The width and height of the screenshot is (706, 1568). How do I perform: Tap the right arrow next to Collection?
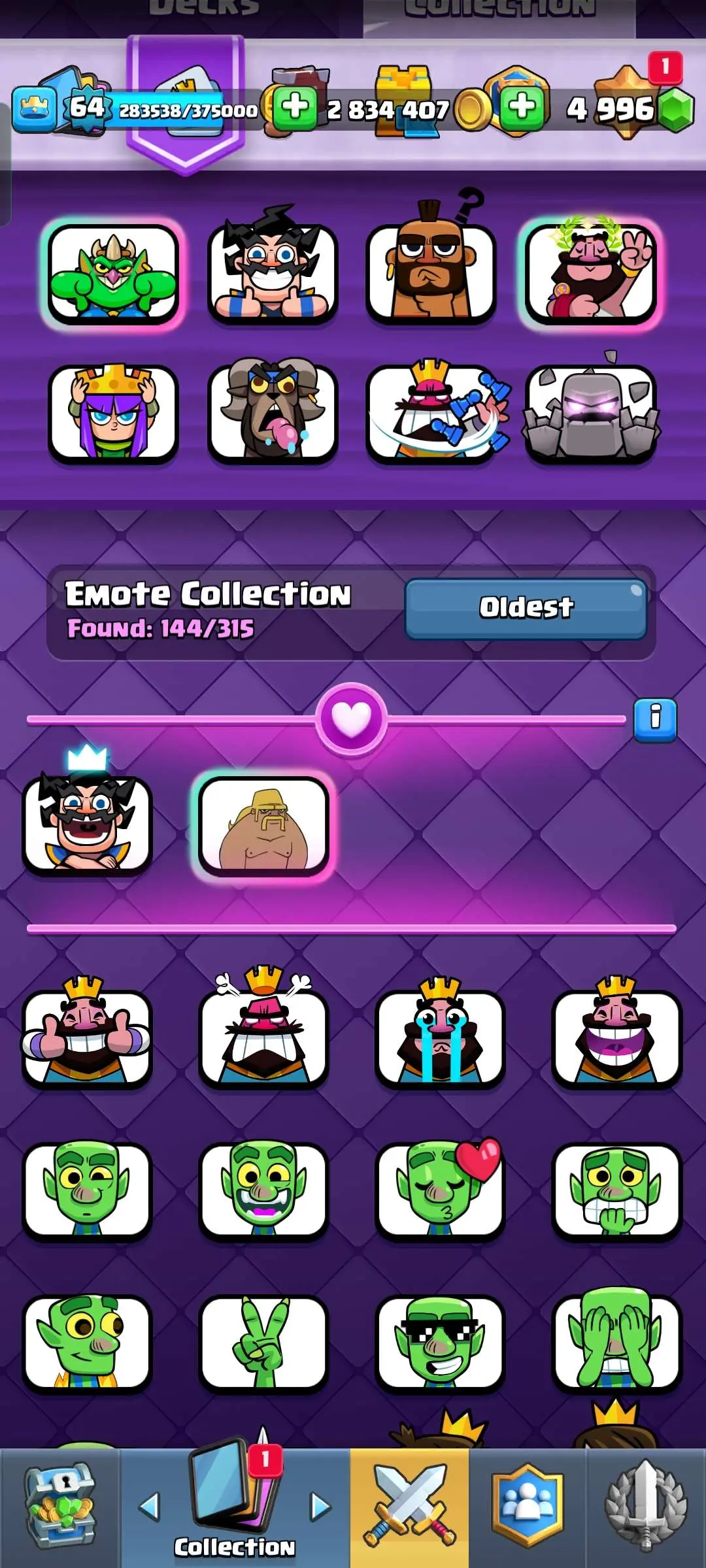pos(320,1507)
